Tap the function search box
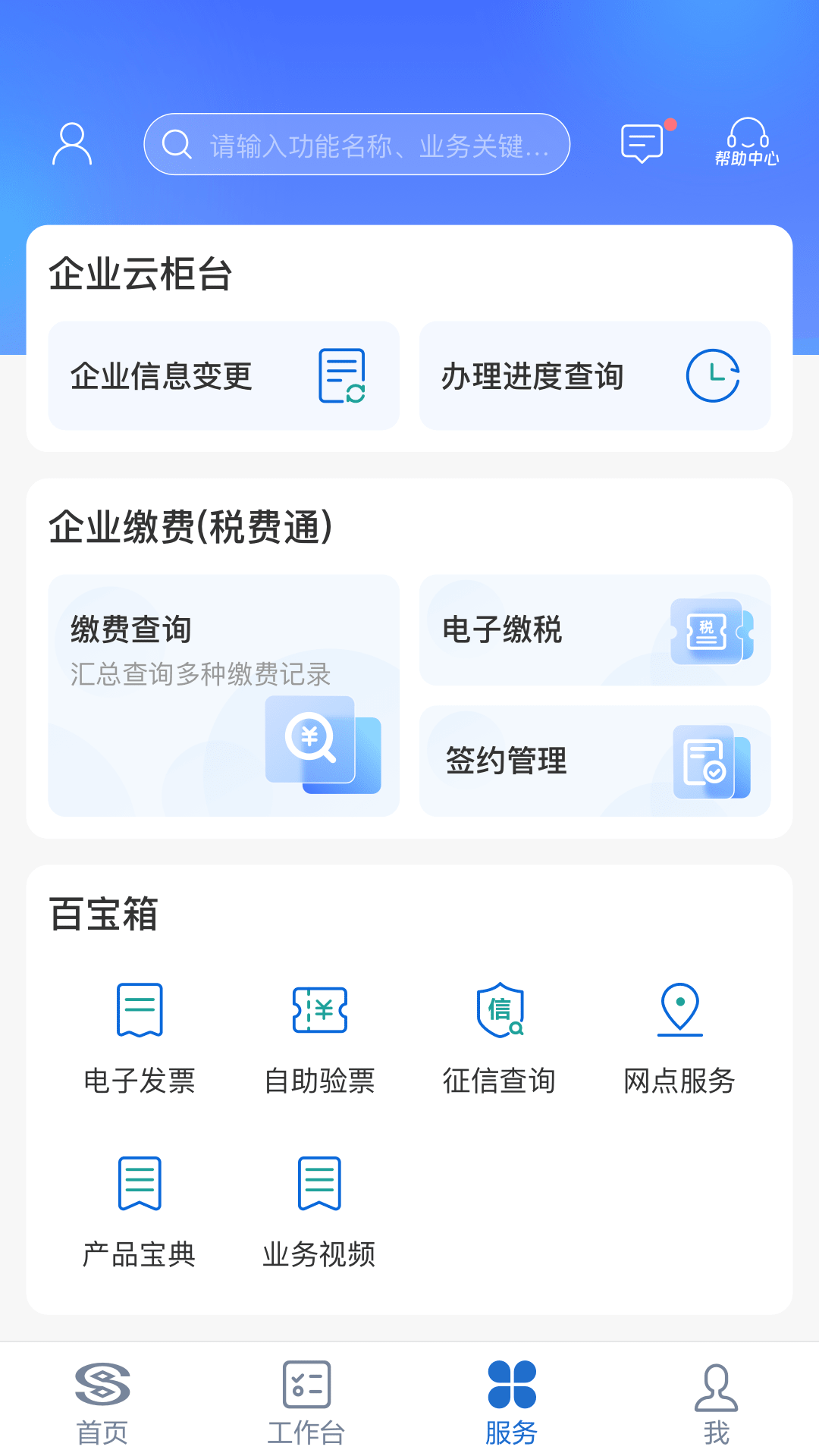Viewport: 819px width, 1456px height. (356, 144)
